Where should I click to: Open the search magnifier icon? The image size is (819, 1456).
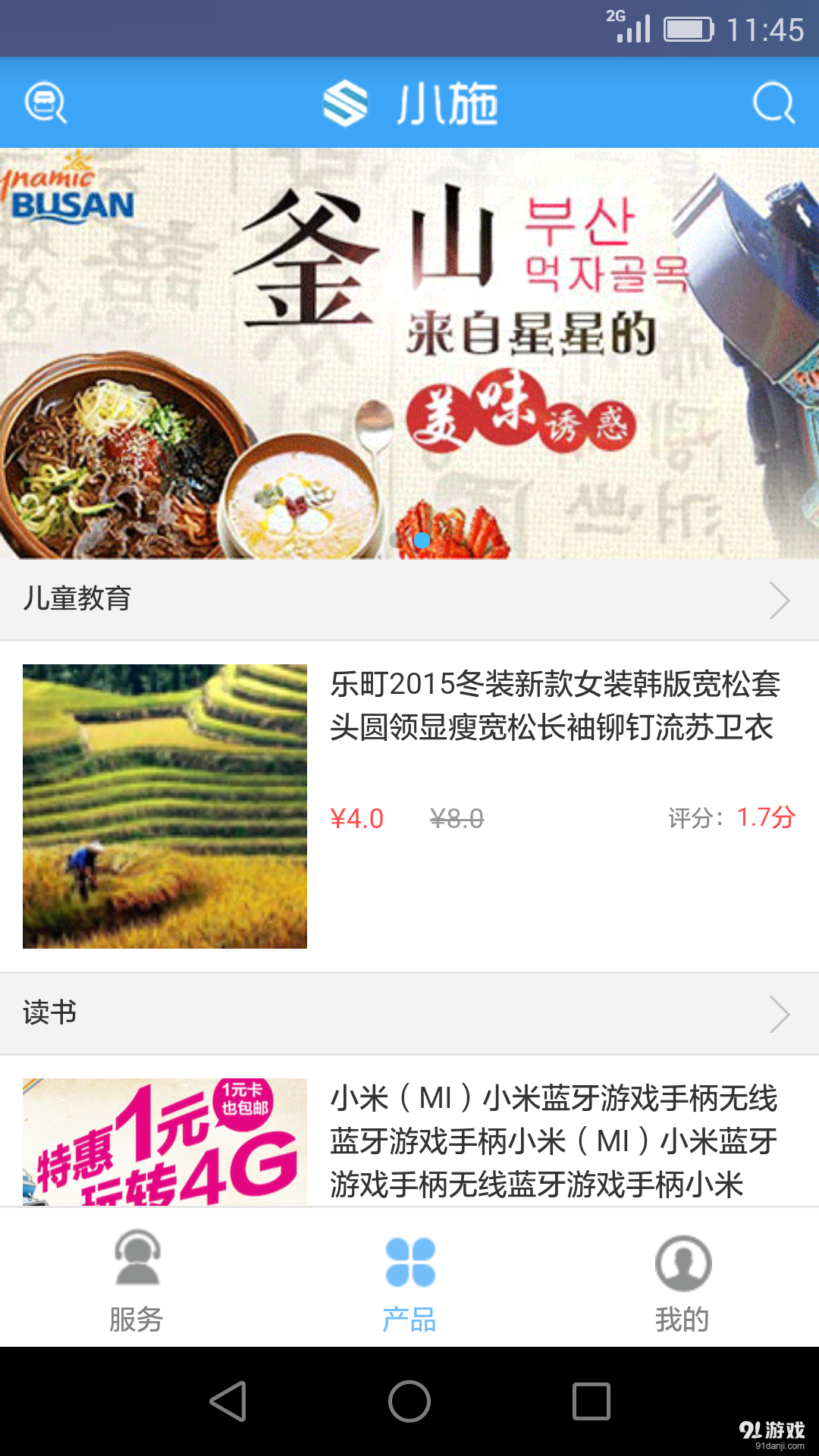(x=772, y=102)
